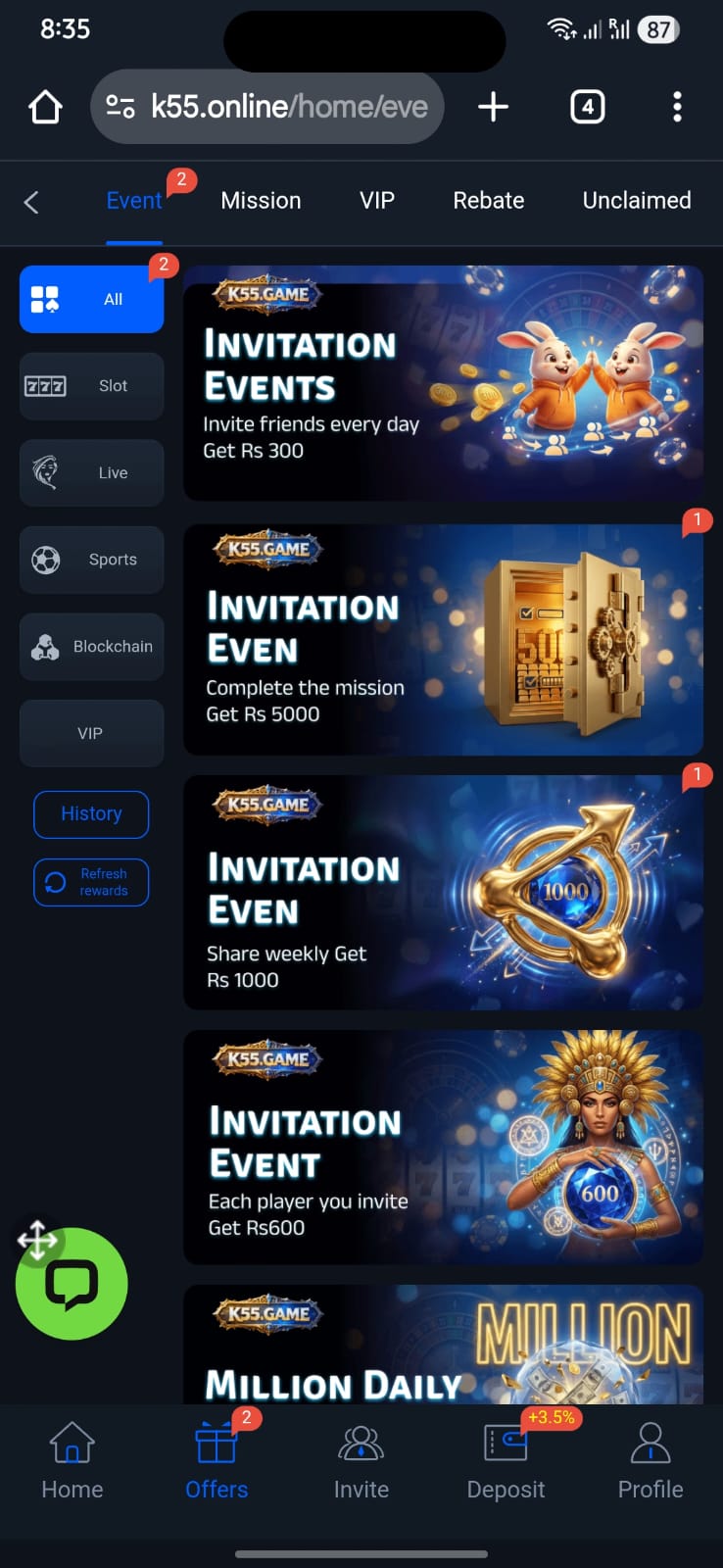Select the Unclaimed tab
Viewport: 723px width, 1568px height.
(636, 201)
